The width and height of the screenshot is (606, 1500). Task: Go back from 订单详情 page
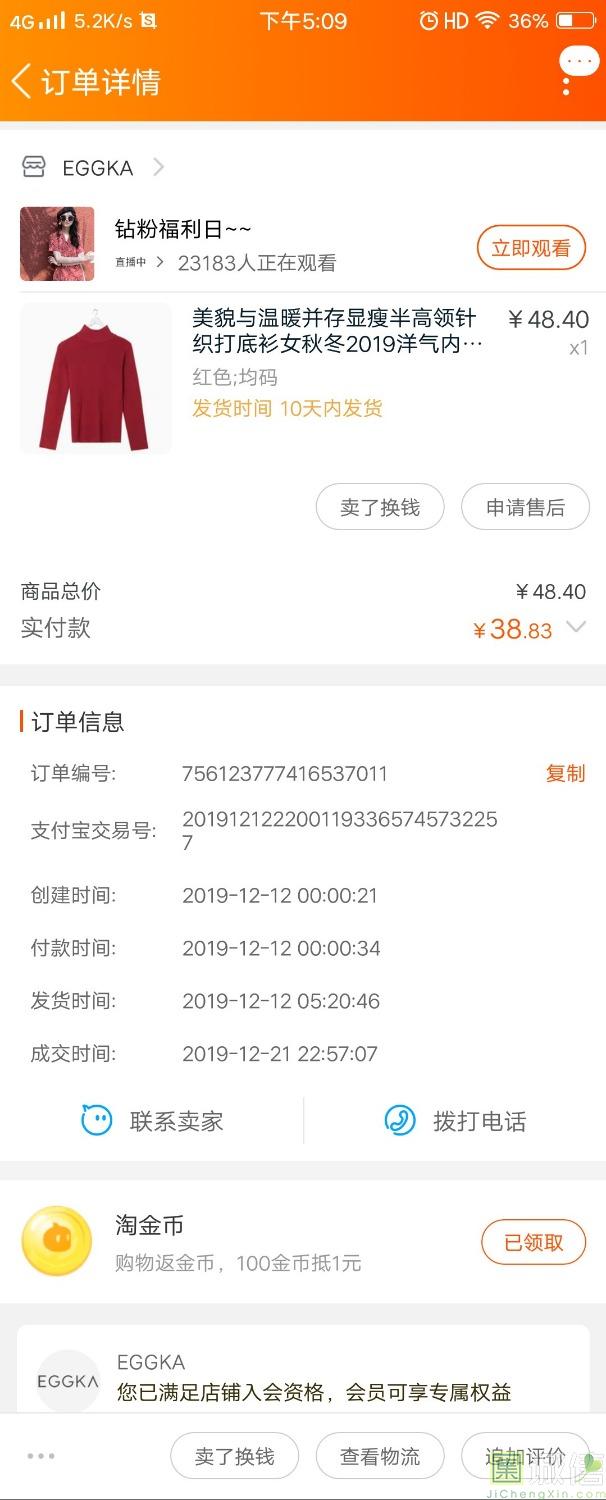point(22,81)
